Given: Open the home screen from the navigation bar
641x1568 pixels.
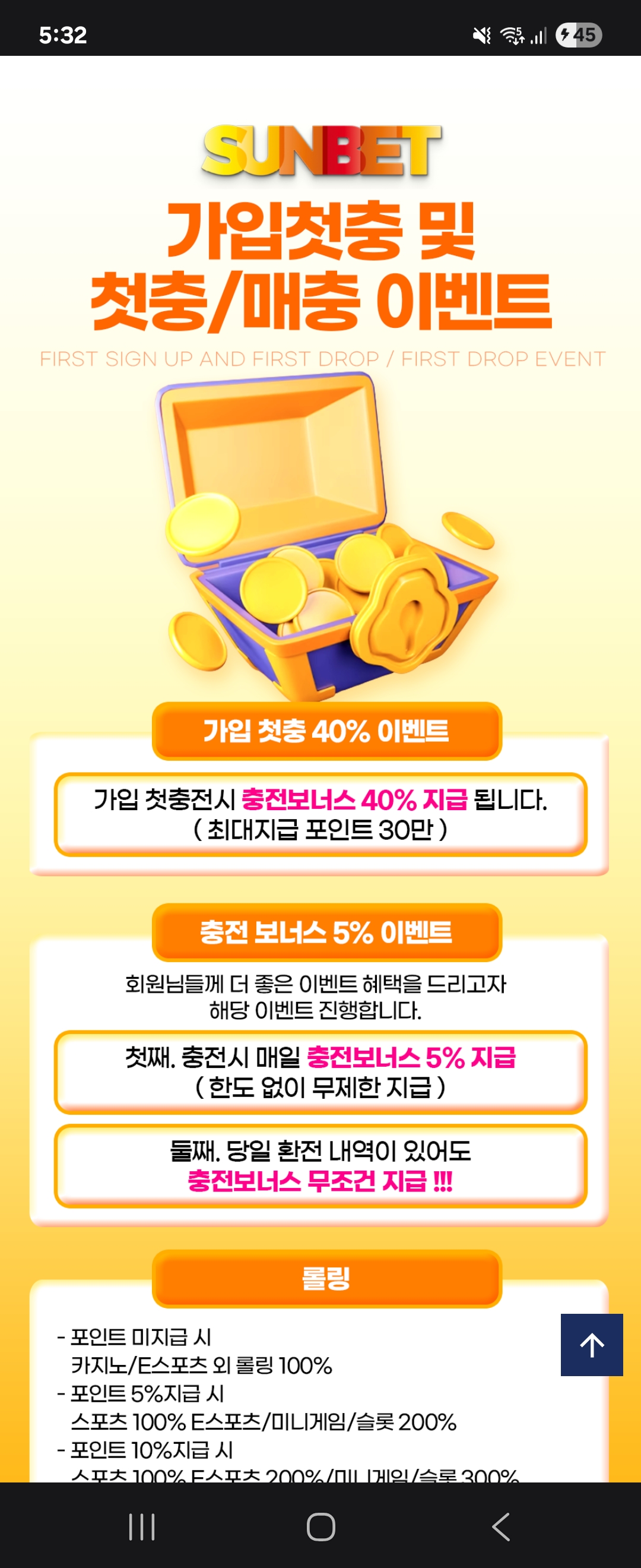Looking at the screenshot, I should (x=320, y=1526).
